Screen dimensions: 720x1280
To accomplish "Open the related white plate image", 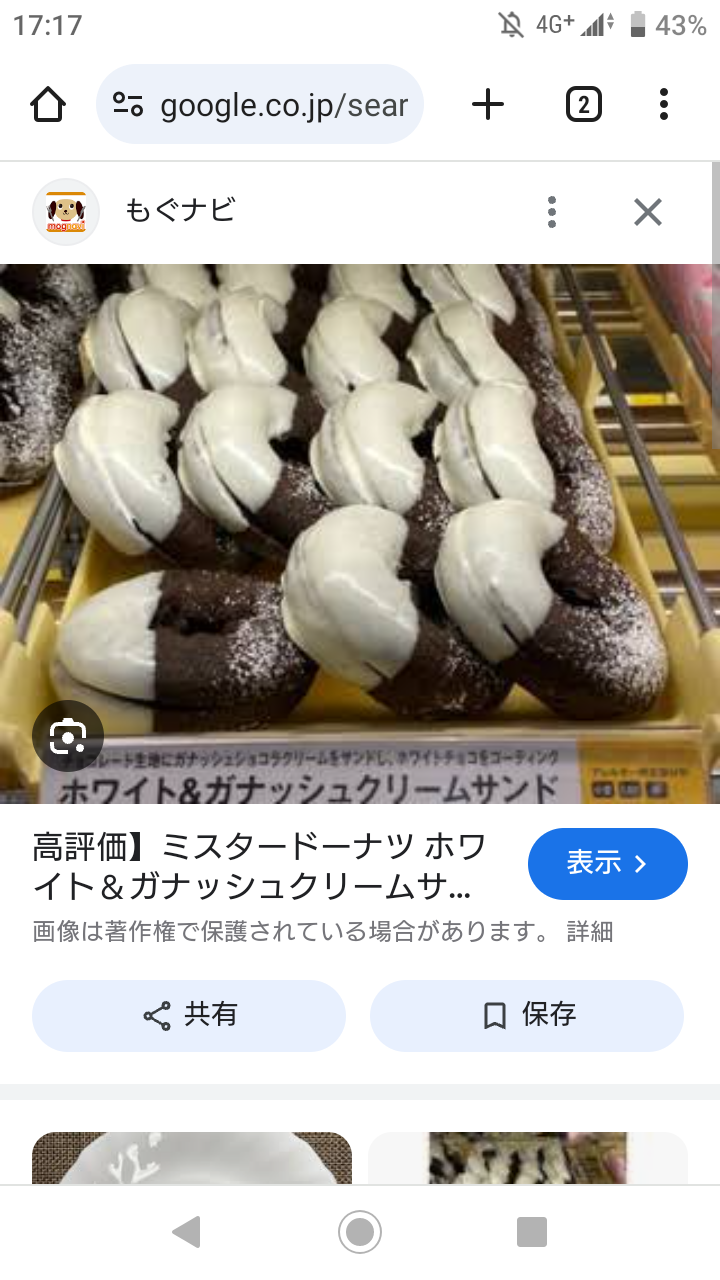I will [x=192, y=1158].
